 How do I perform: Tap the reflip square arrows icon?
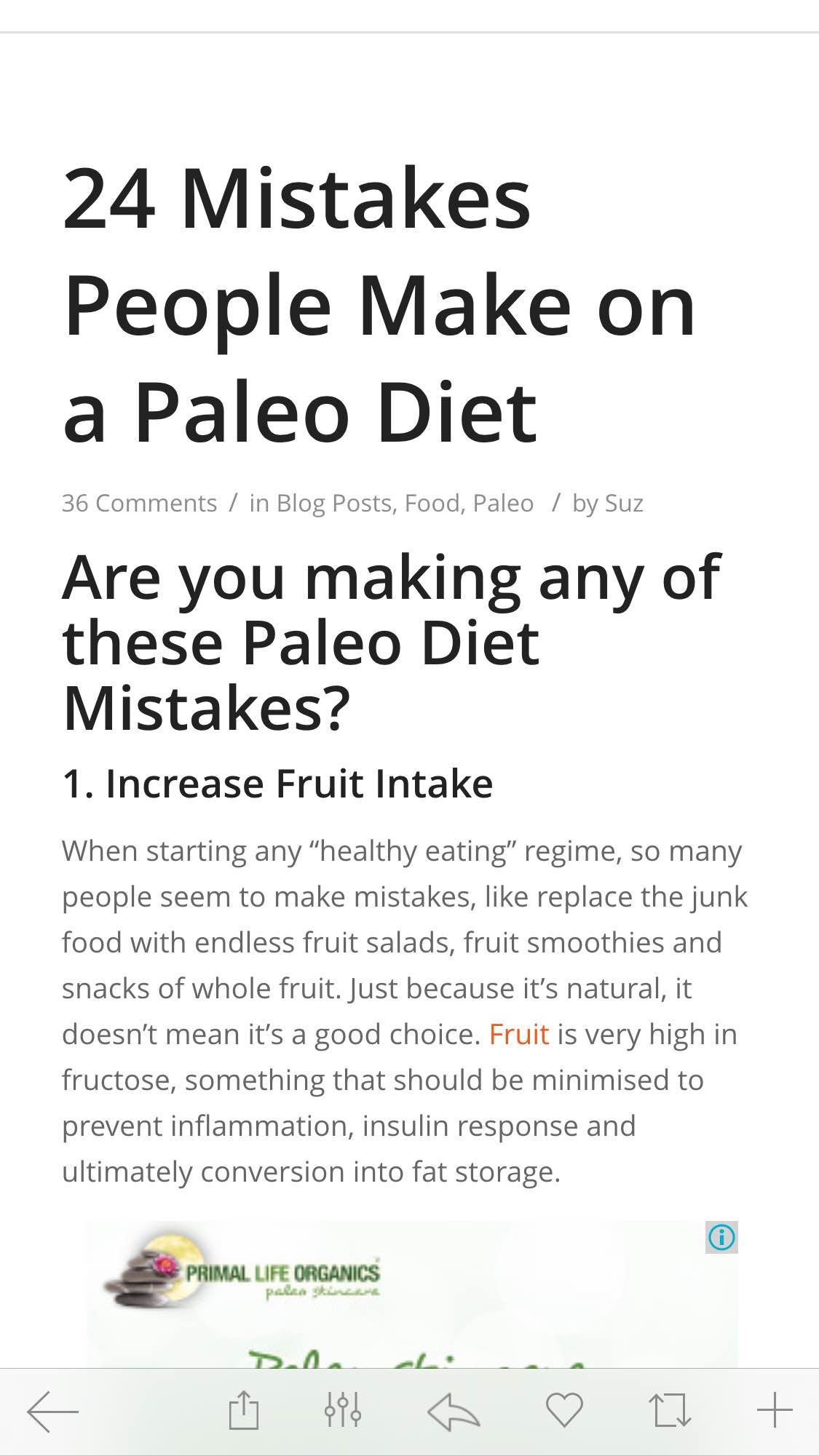coord(670,1410)
